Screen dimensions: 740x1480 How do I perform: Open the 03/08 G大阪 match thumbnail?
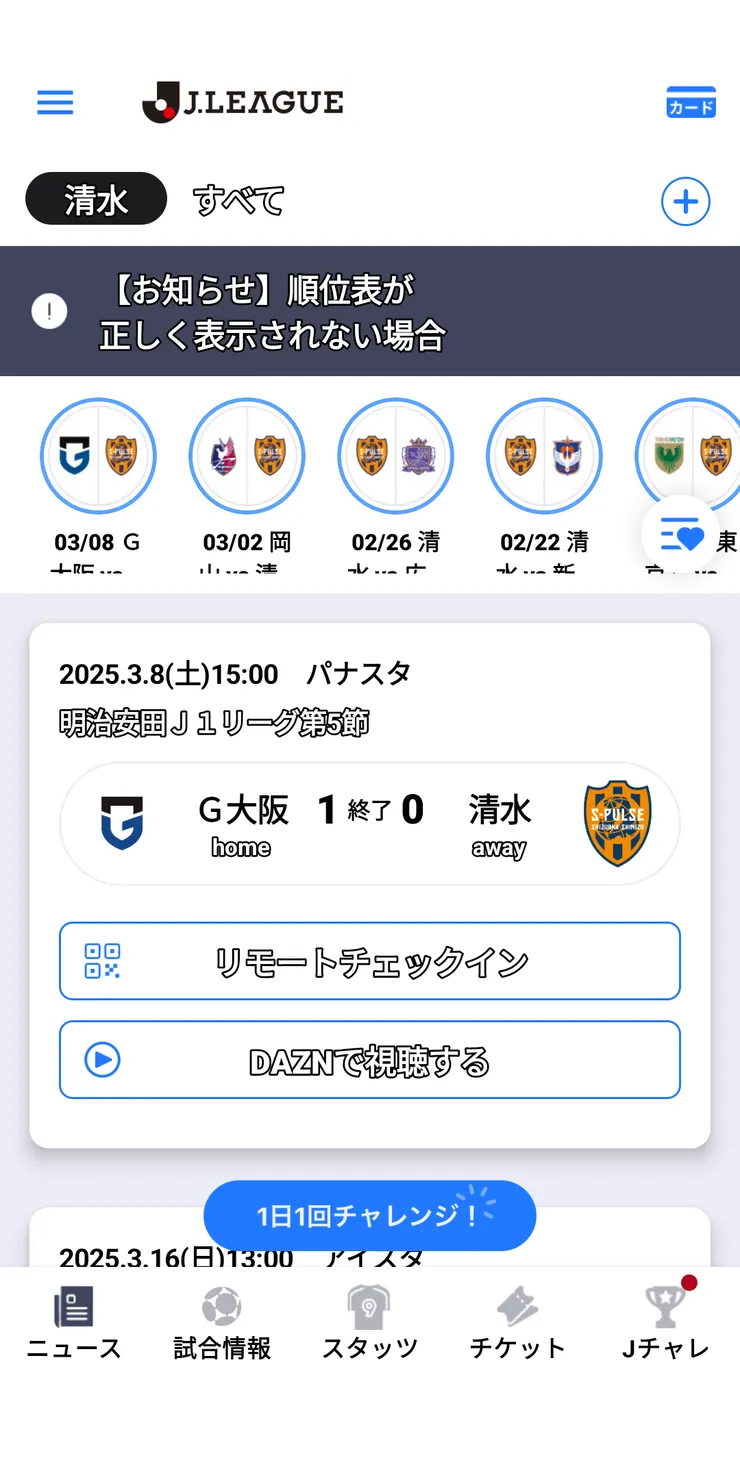click(x=98, y=455)
